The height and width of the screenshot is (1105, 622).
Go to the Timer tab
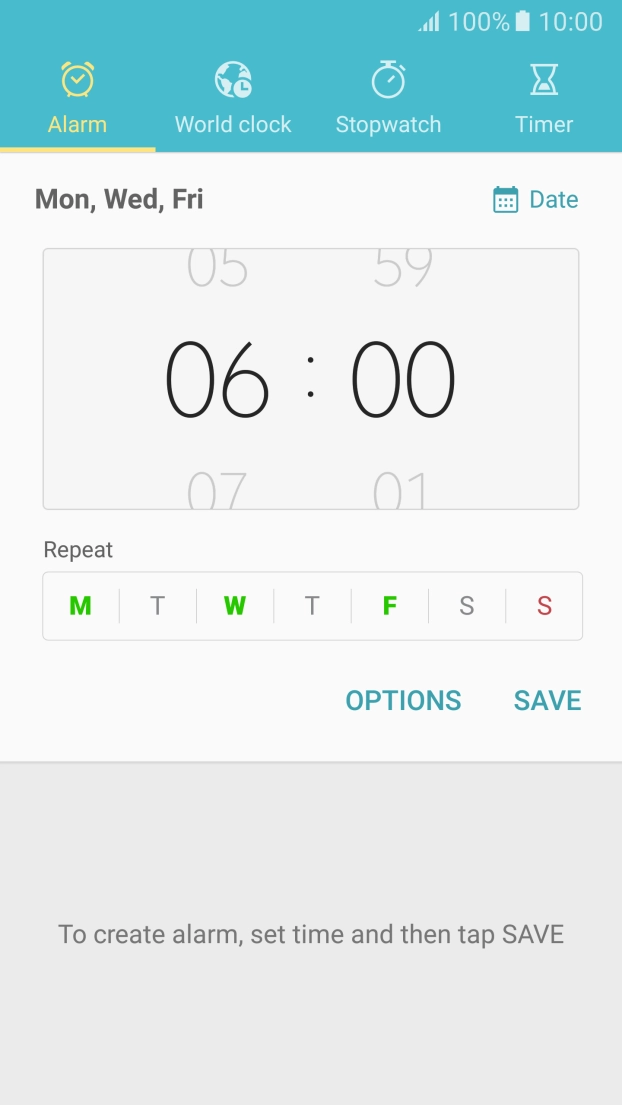pyautogui.click(x=544, y=97)
